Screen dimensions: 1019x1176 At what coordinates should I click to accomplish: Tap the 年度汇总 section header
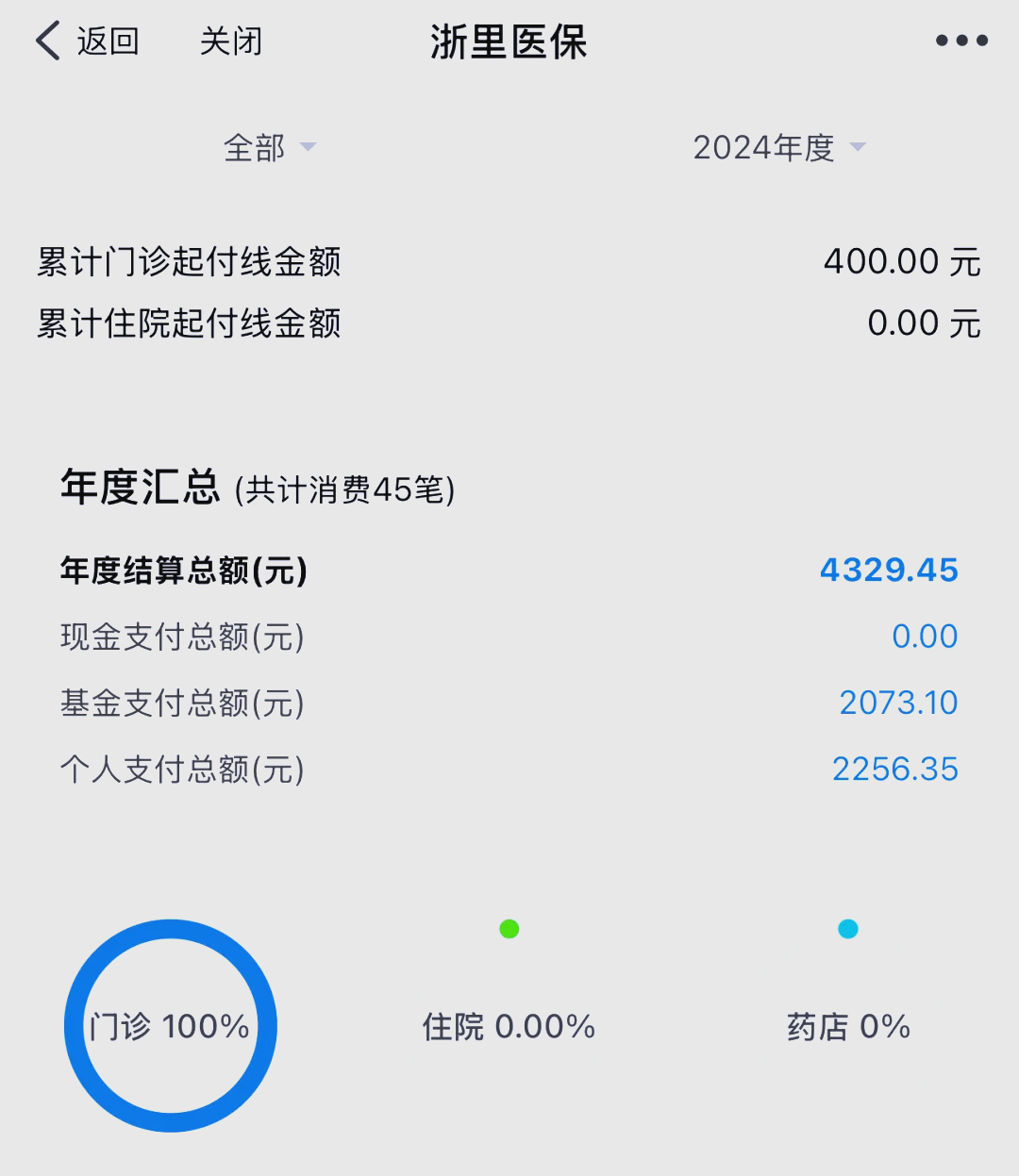pos(142,489)
